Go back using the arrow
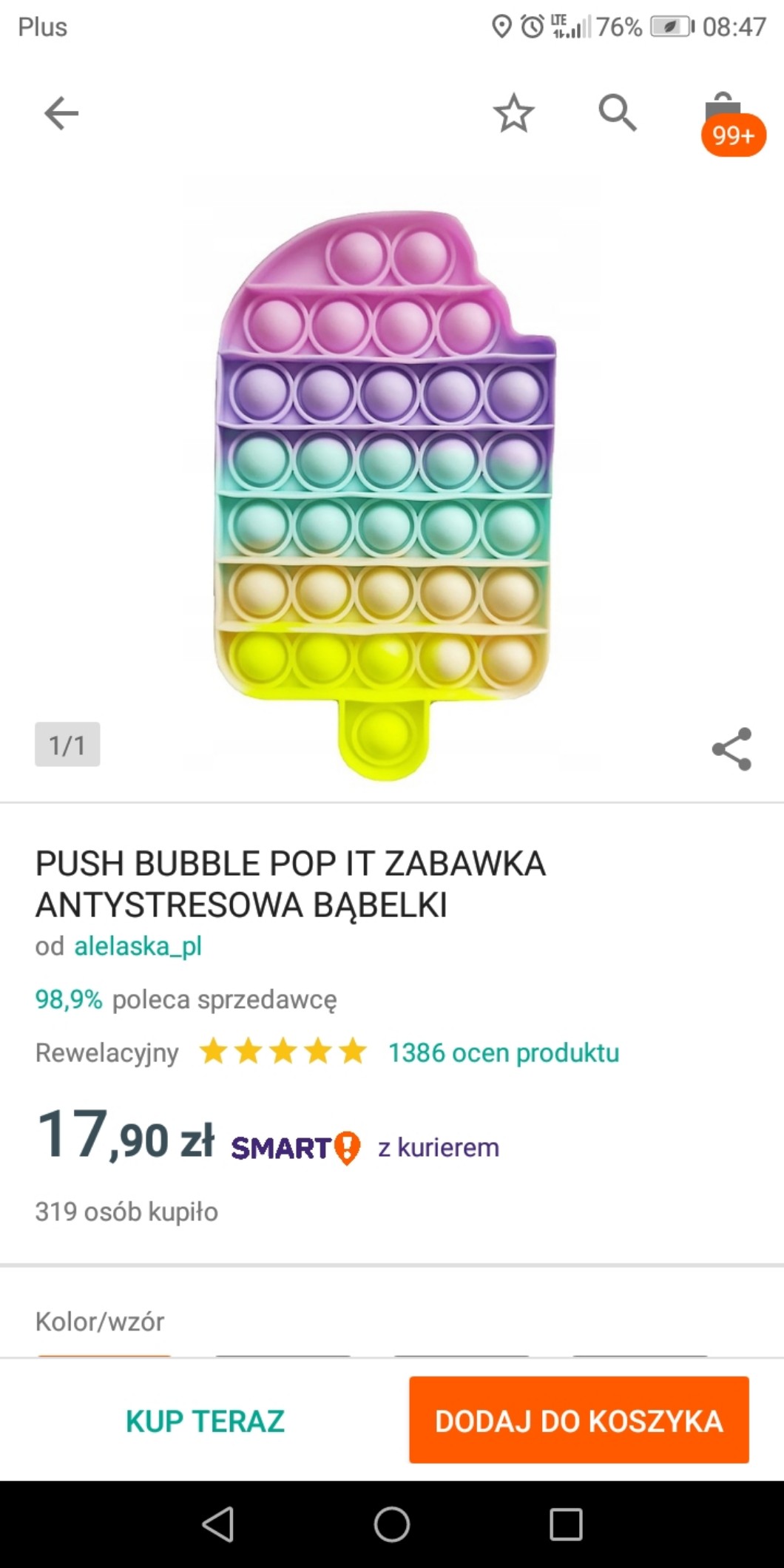The image size is (784, 1568). (x=61, y=114)
